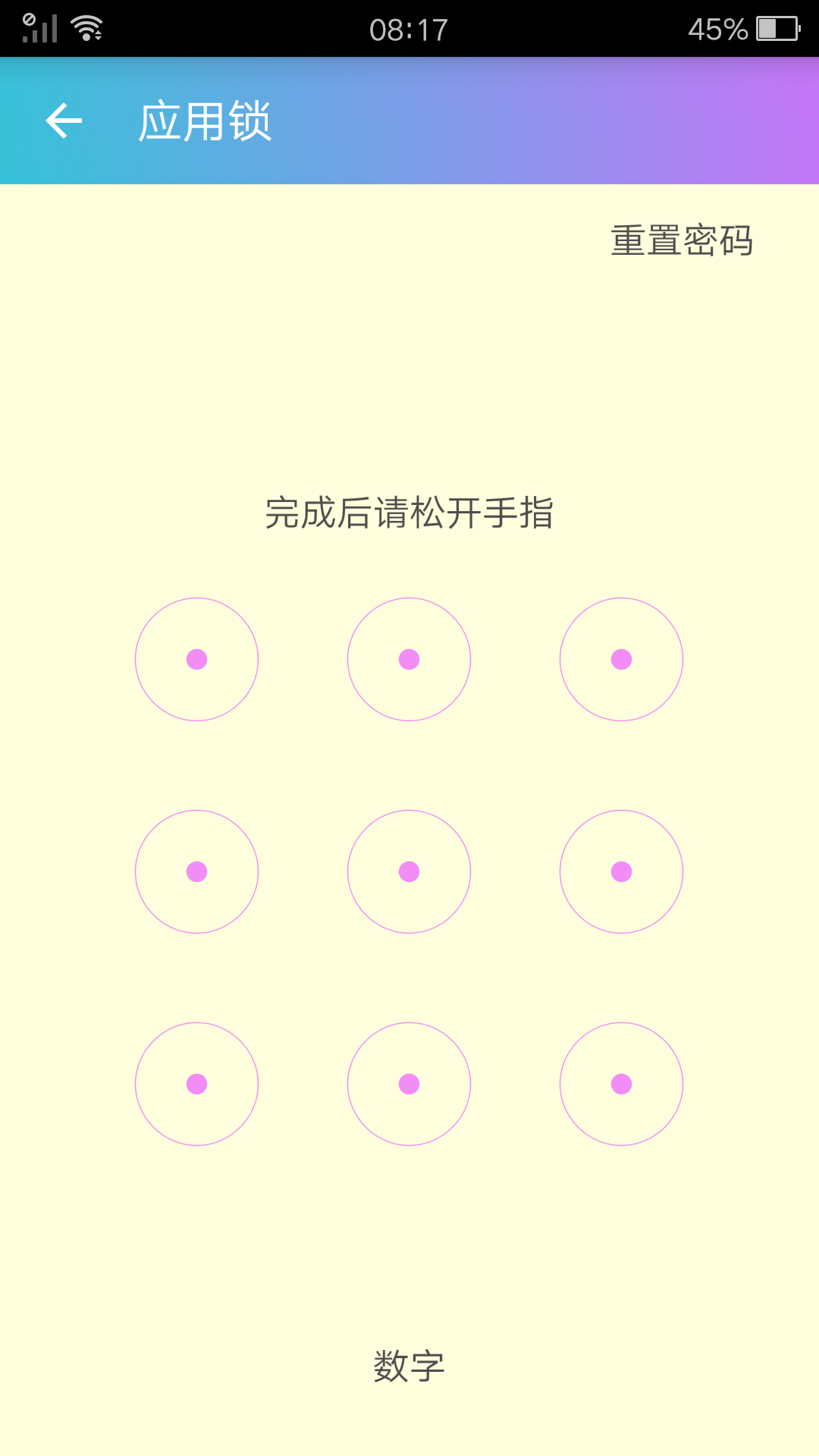Select the center pattern dot
This screenshot has height=1456, width=819.
pos(409,872)
